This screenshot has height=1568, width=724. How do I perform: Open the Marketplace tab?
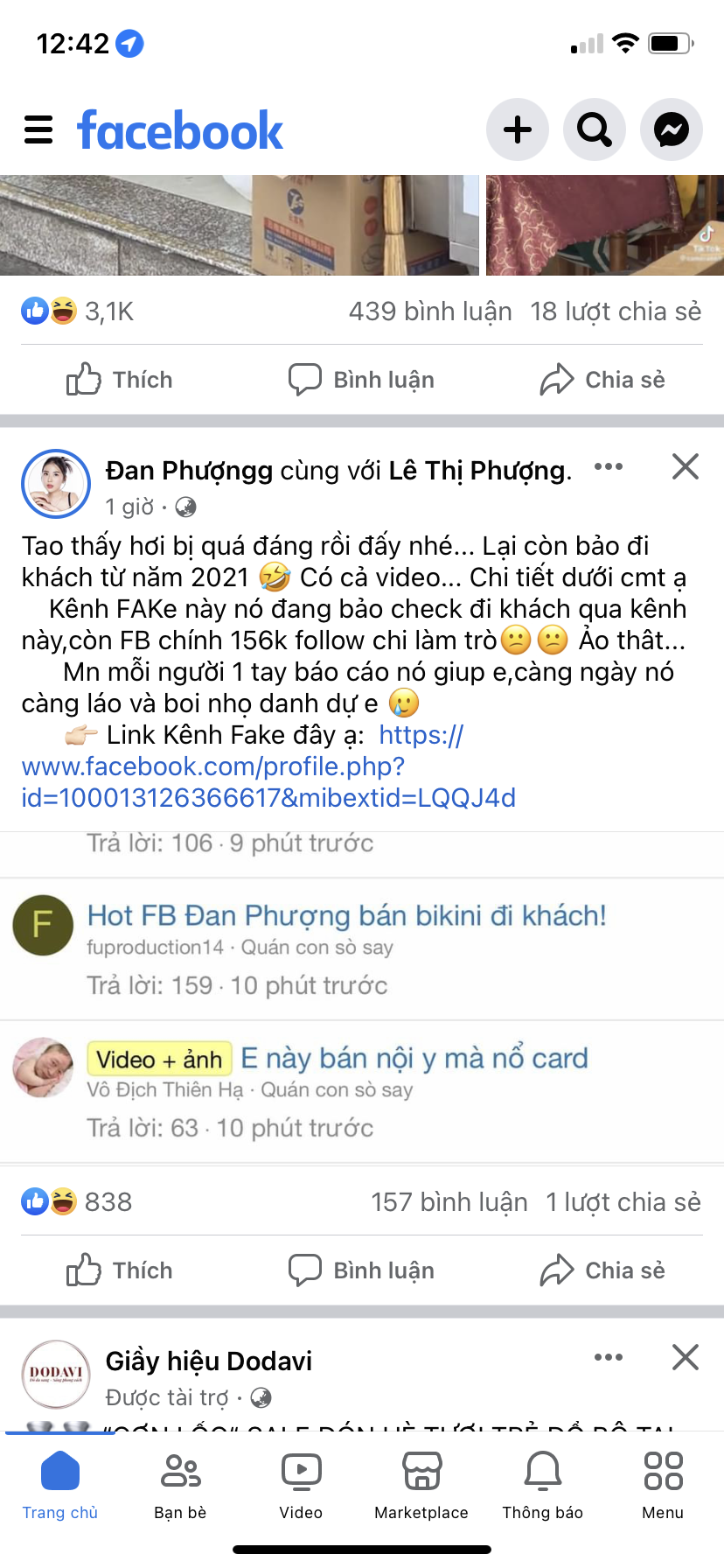pos(421,1483)
